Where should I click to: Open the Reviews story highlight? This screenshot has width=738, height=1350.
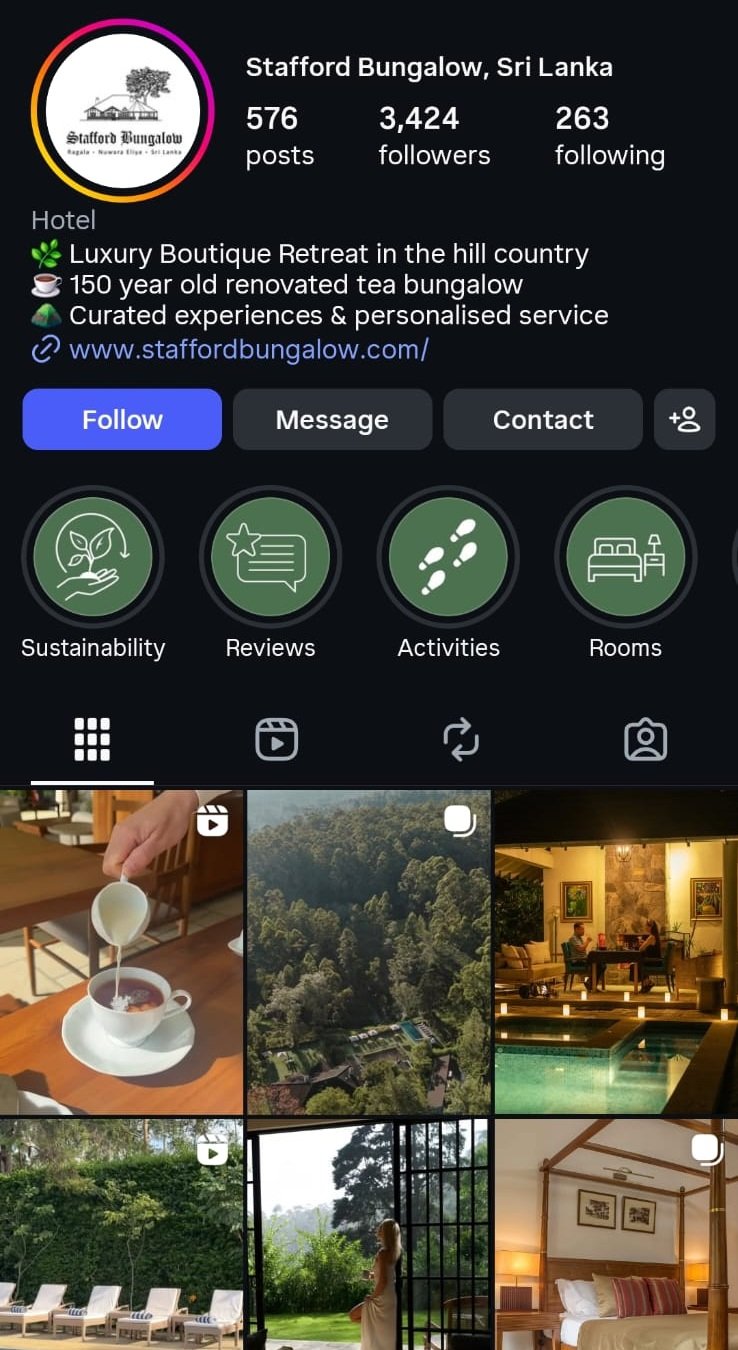coord(270,557)
